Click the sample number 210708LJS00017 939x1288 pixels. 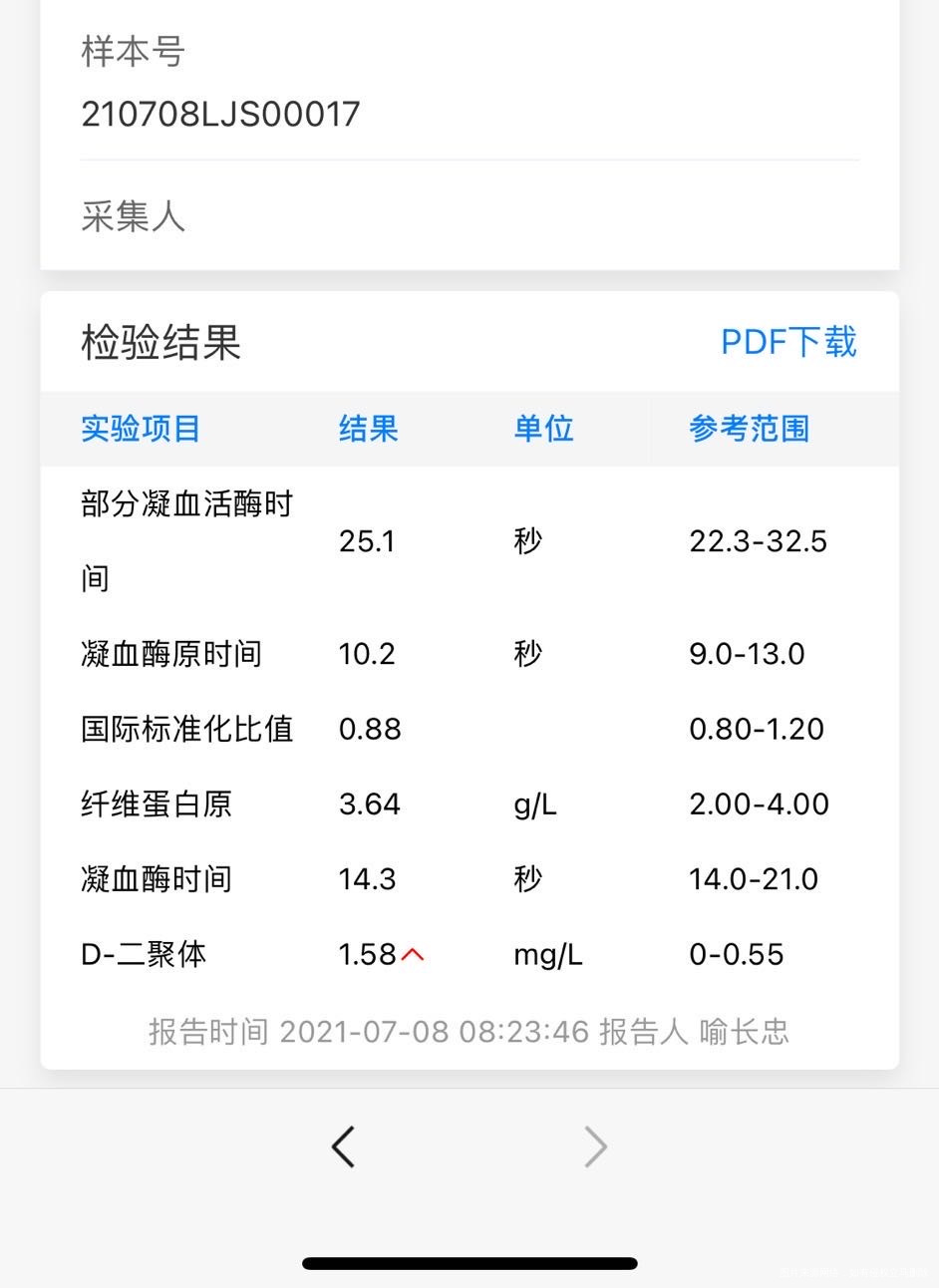click(x=220, y=114)
